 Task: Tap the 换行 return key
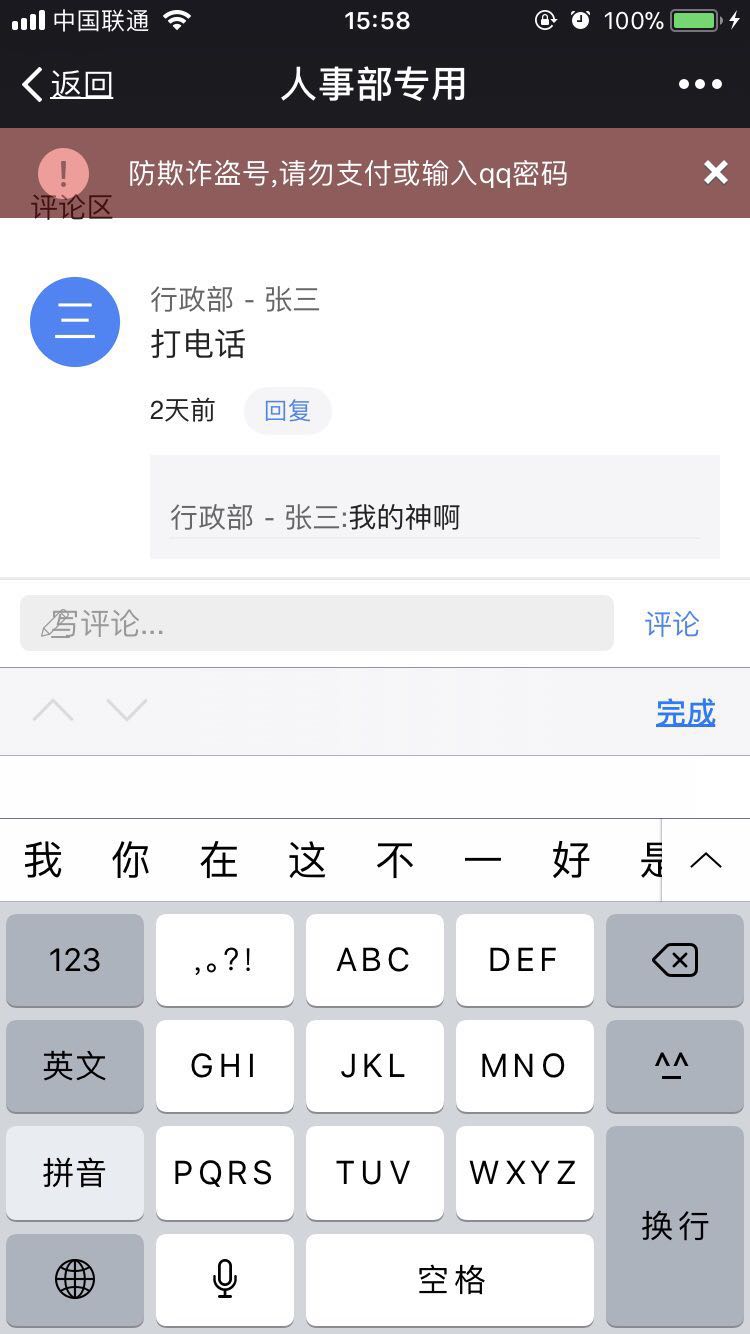[x=675, y=1225]
